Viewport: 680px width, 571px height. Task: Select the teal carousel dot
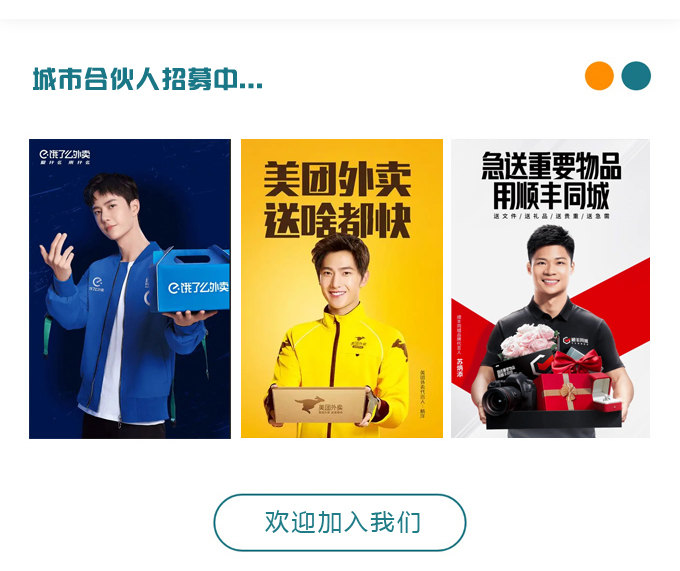tap(636, 76)
